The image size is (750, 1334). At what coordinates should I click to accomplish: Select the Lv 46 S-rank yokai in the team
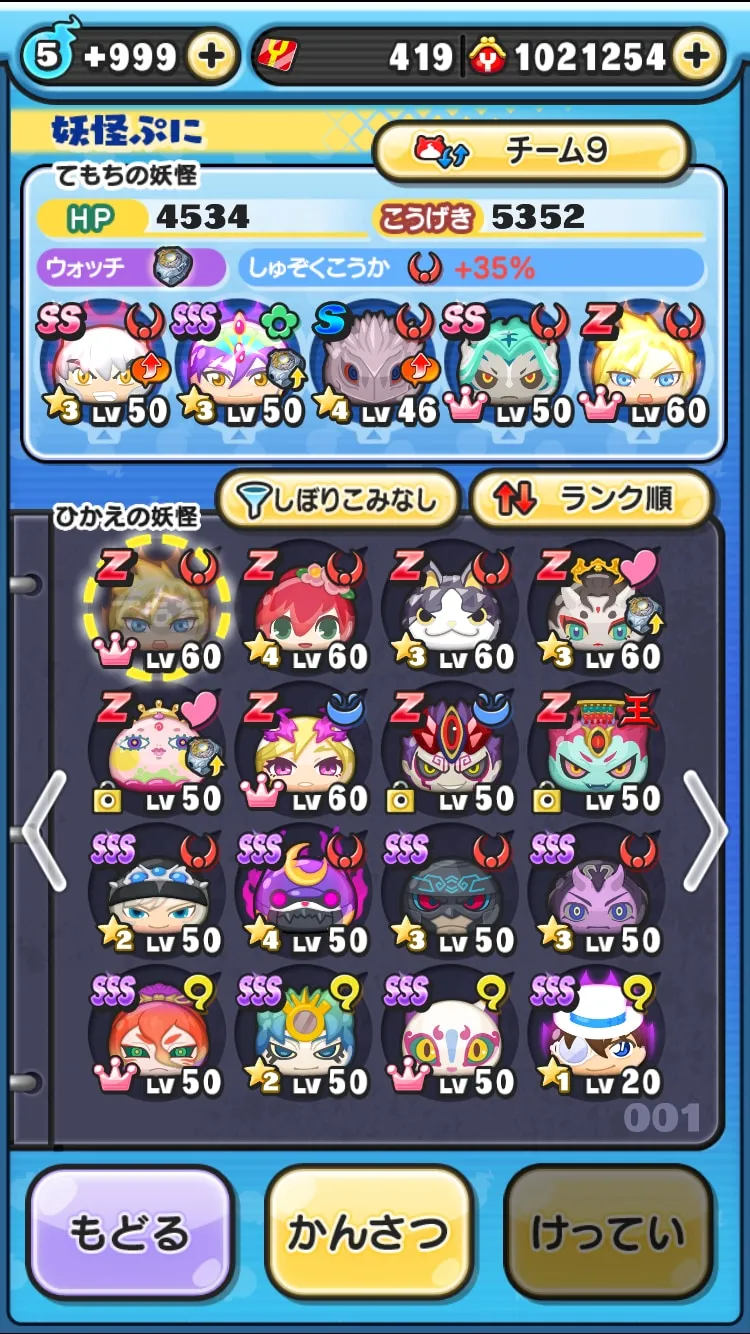[375, 367]
